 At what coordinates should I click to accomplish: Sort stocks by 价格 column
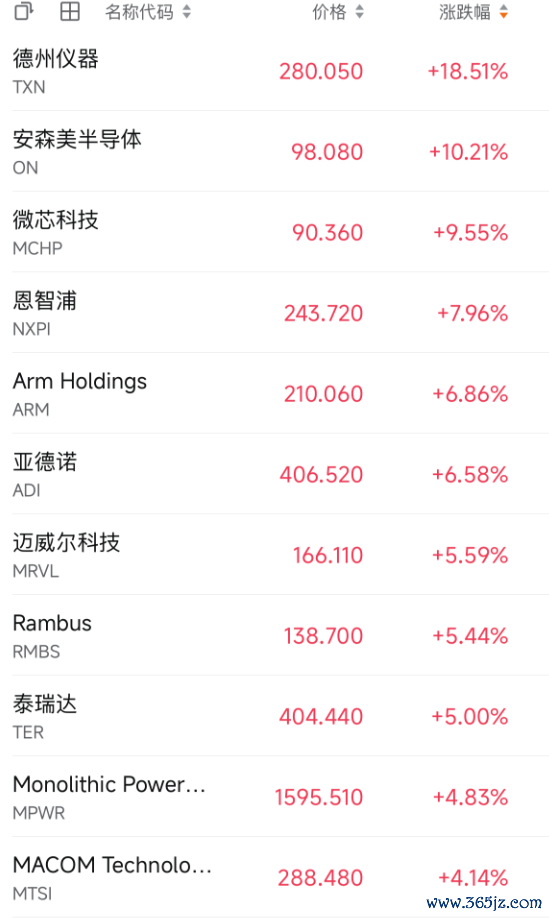(338, 12)
